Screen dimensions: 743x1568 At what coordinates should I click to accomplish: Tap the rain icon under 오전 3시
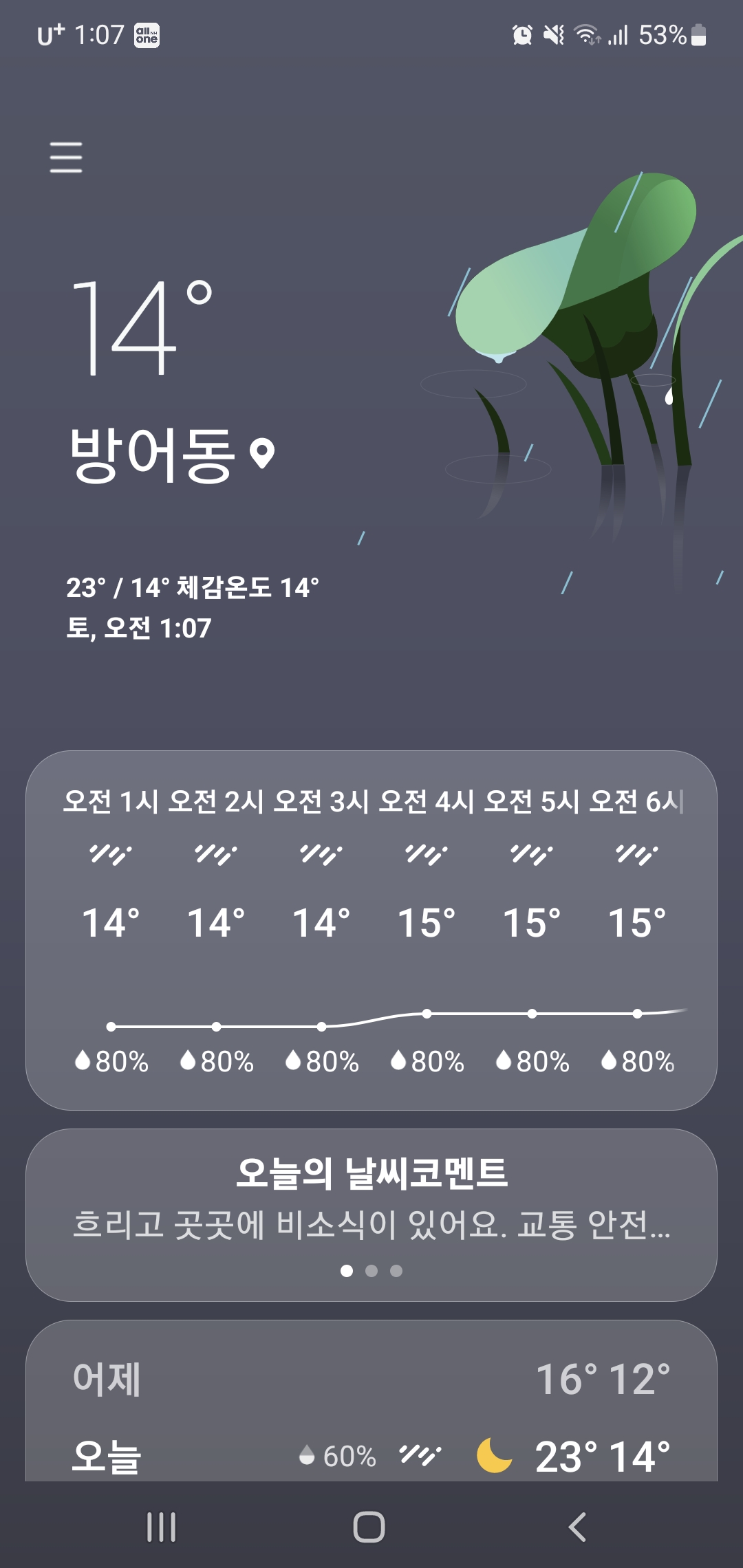(x=320, y=855)
